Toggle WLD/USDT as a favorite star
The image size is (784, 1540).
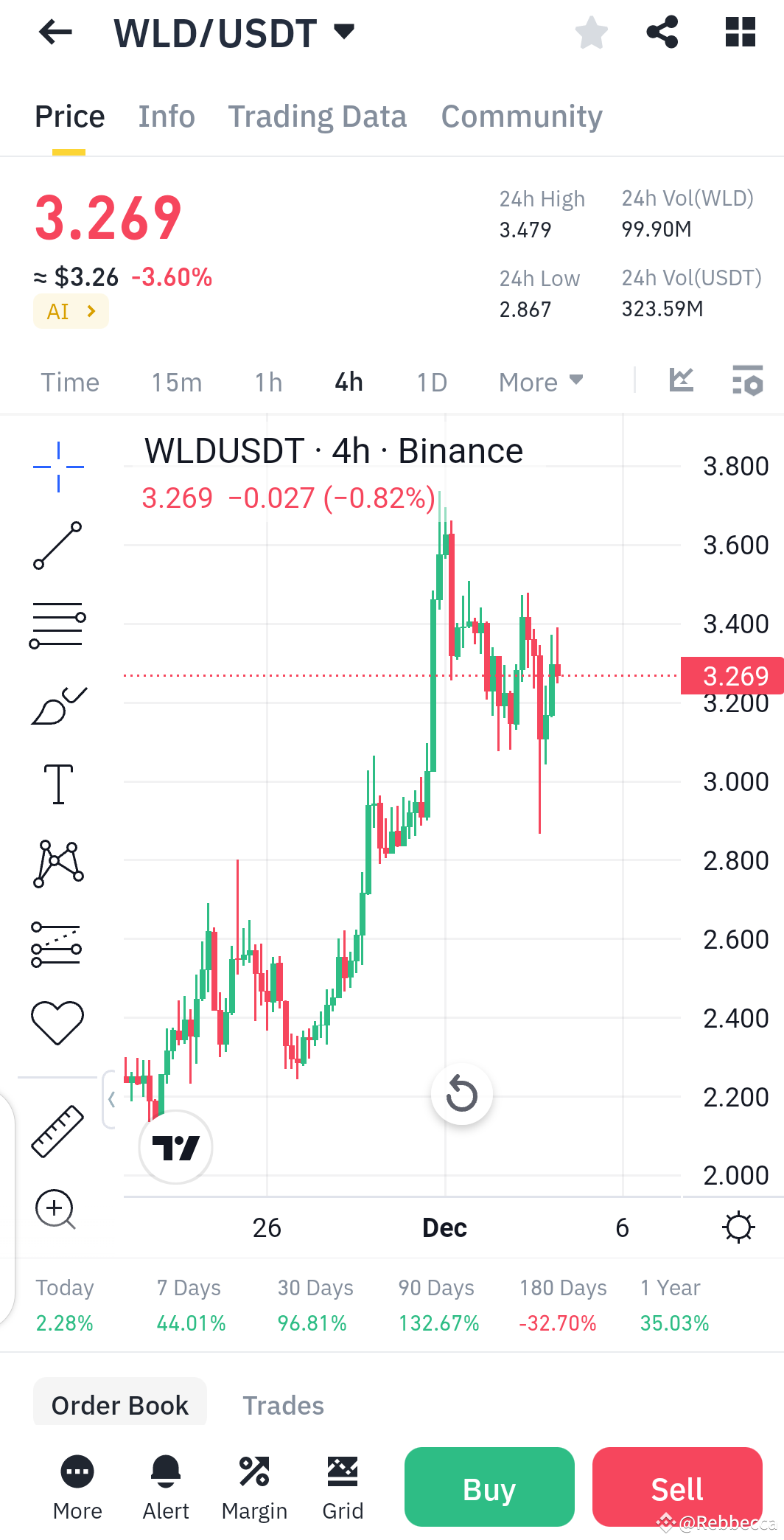[x=591, y=32]
